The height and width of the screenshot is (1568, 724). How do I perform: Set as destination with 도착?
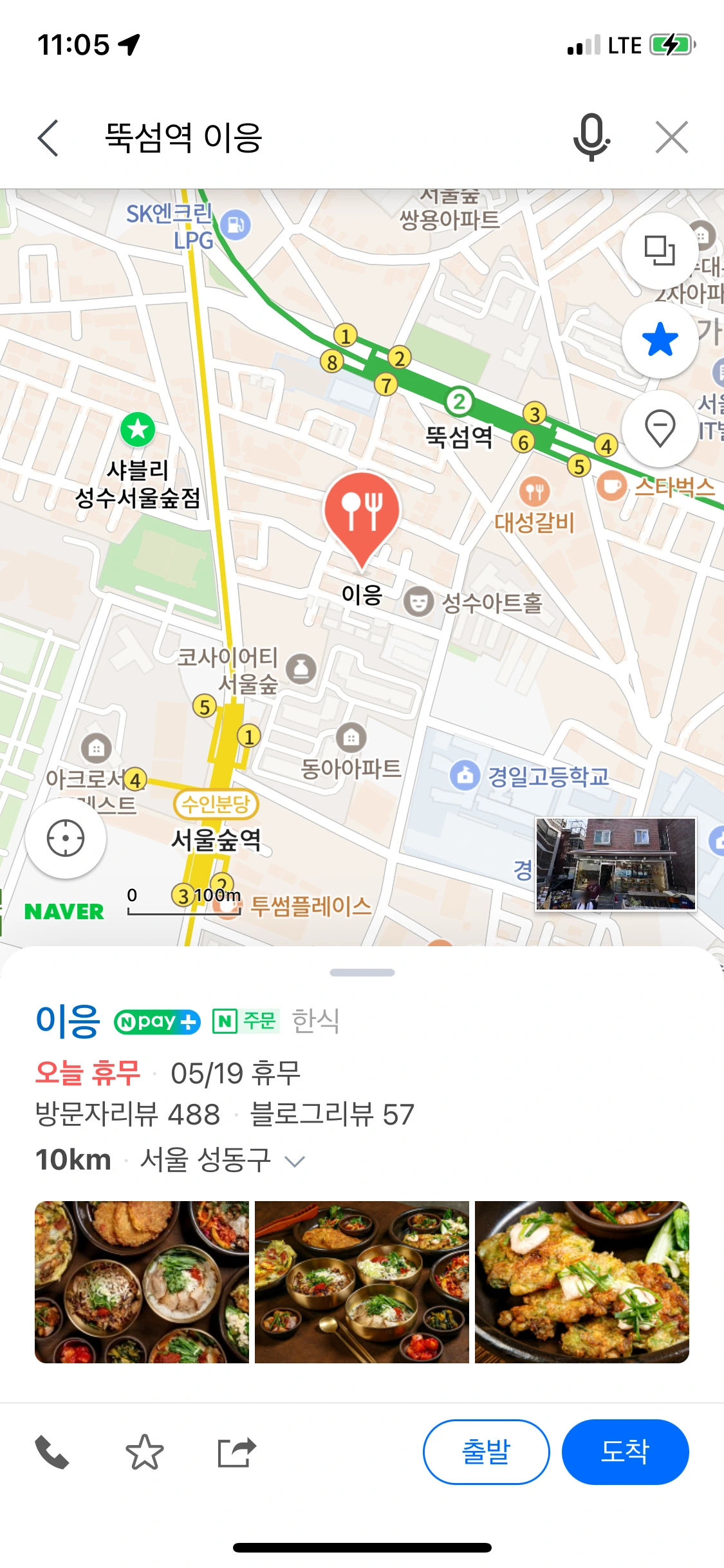click(x=625, y=1451)
